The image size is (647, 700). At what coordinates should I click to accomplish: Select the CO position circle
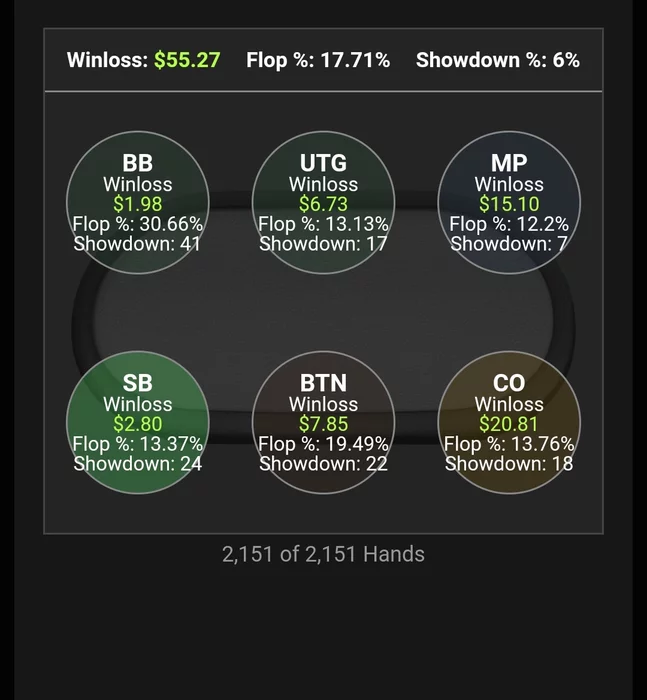(x=509, y=423)
